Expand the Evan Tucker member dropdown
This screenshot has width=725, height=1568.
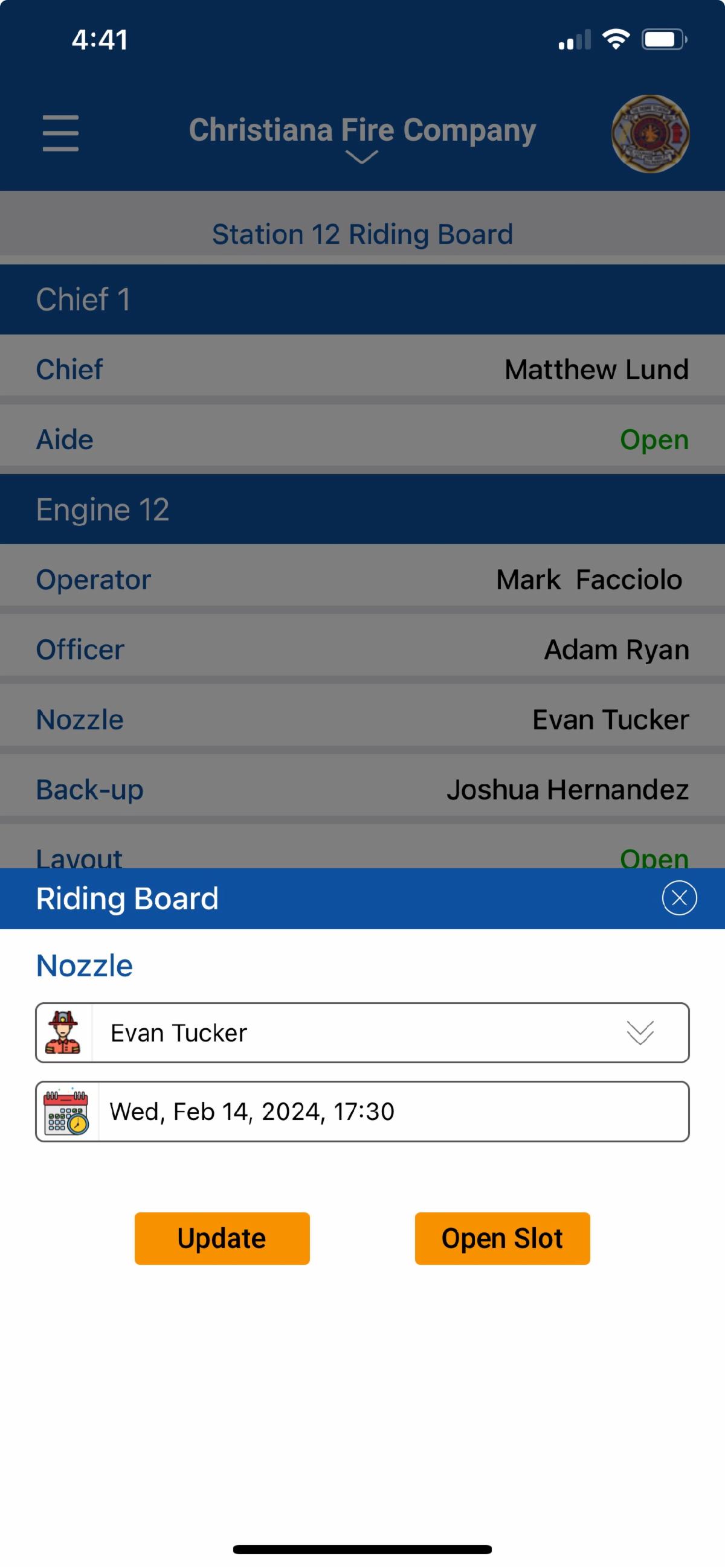[639, 1032]
